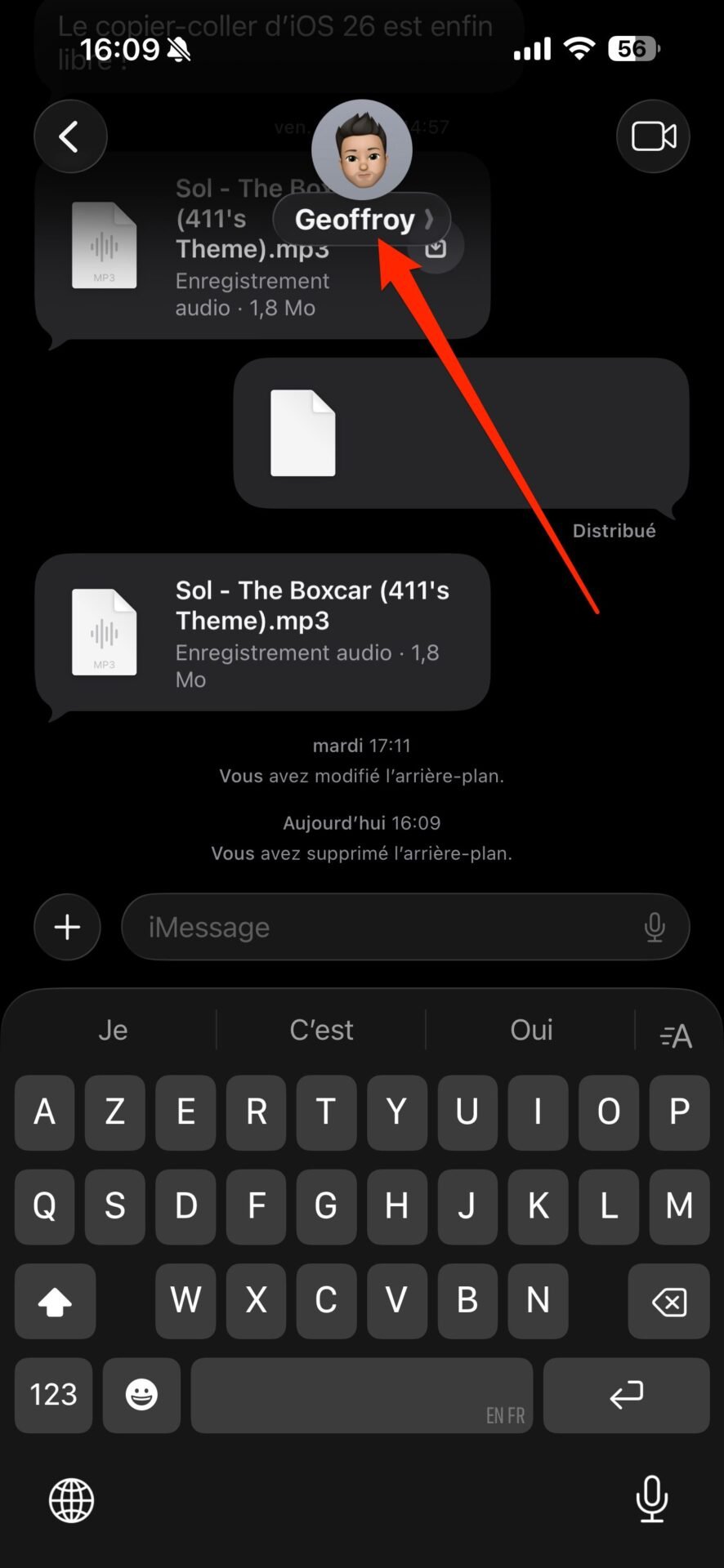This screenshot has width=724, height=1568.
Task: Tap the return key
Action: coord(626,1395)
